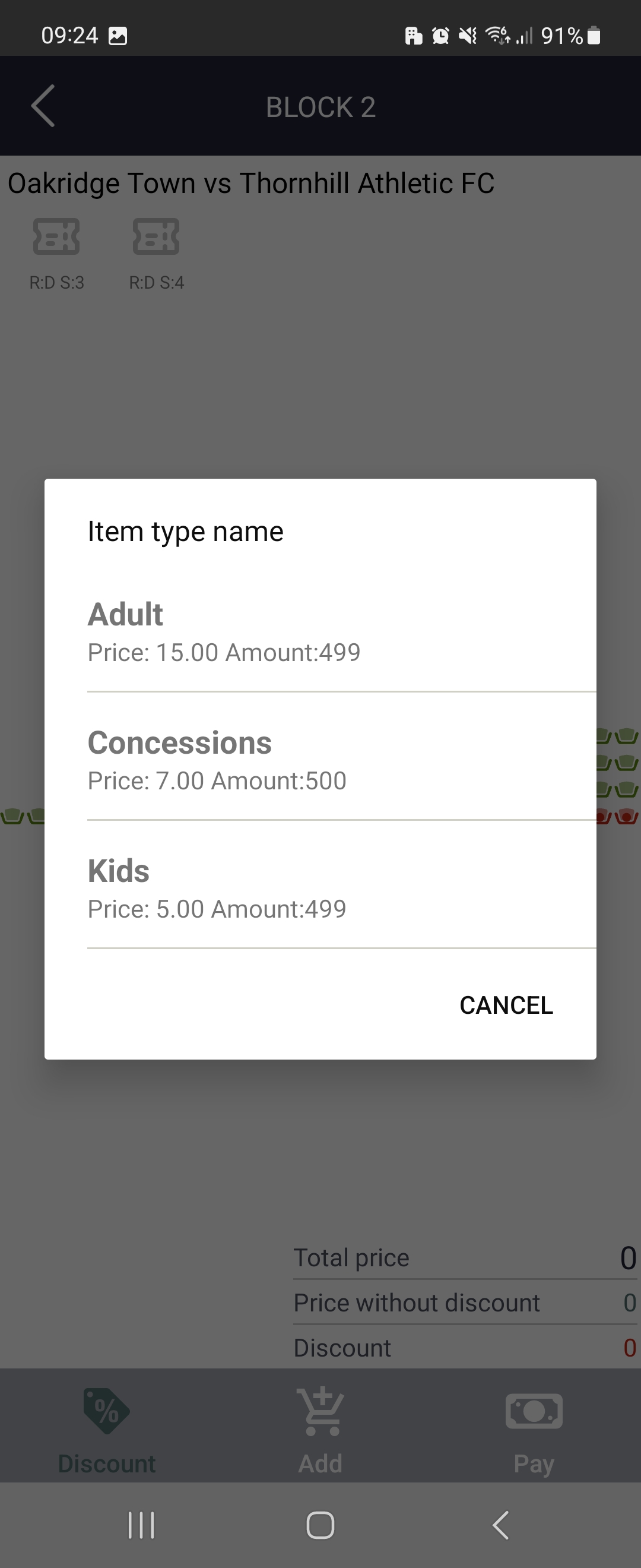Image resolution: width=641 pixels, height=1568 pixels.
Task: Select the ticket icon labeled R:D S:3
Action: coord(56,238)
